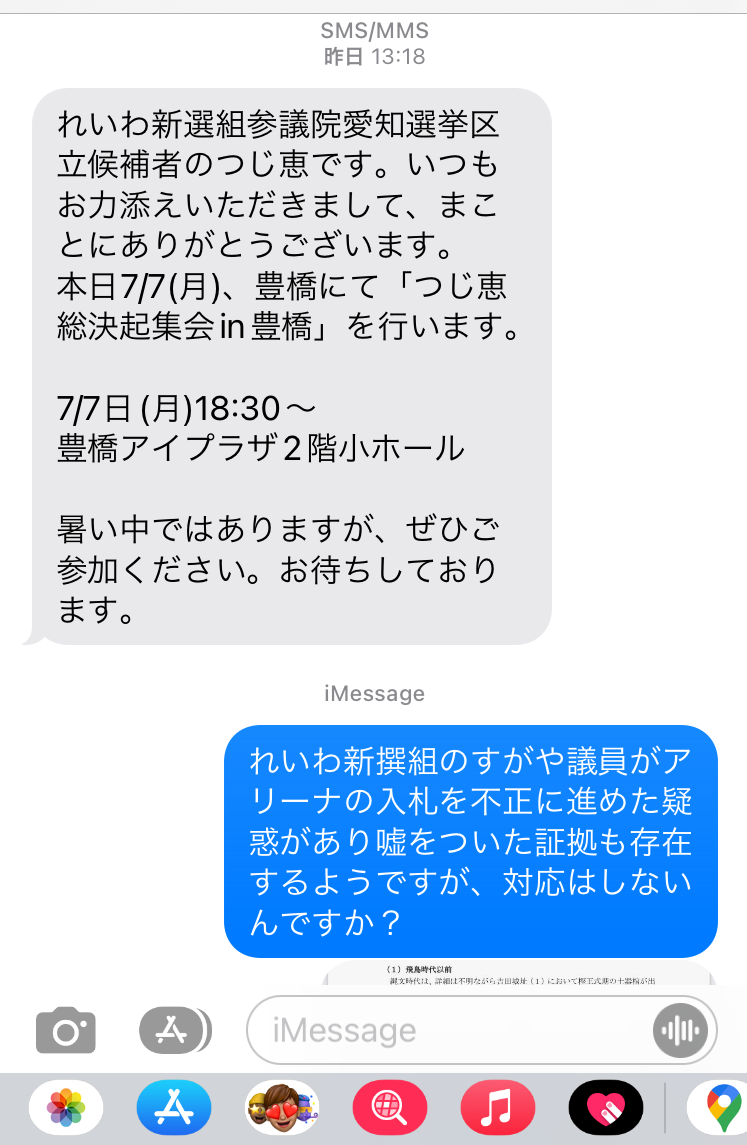Open the Music app in the app strip

click(498, 1108)
